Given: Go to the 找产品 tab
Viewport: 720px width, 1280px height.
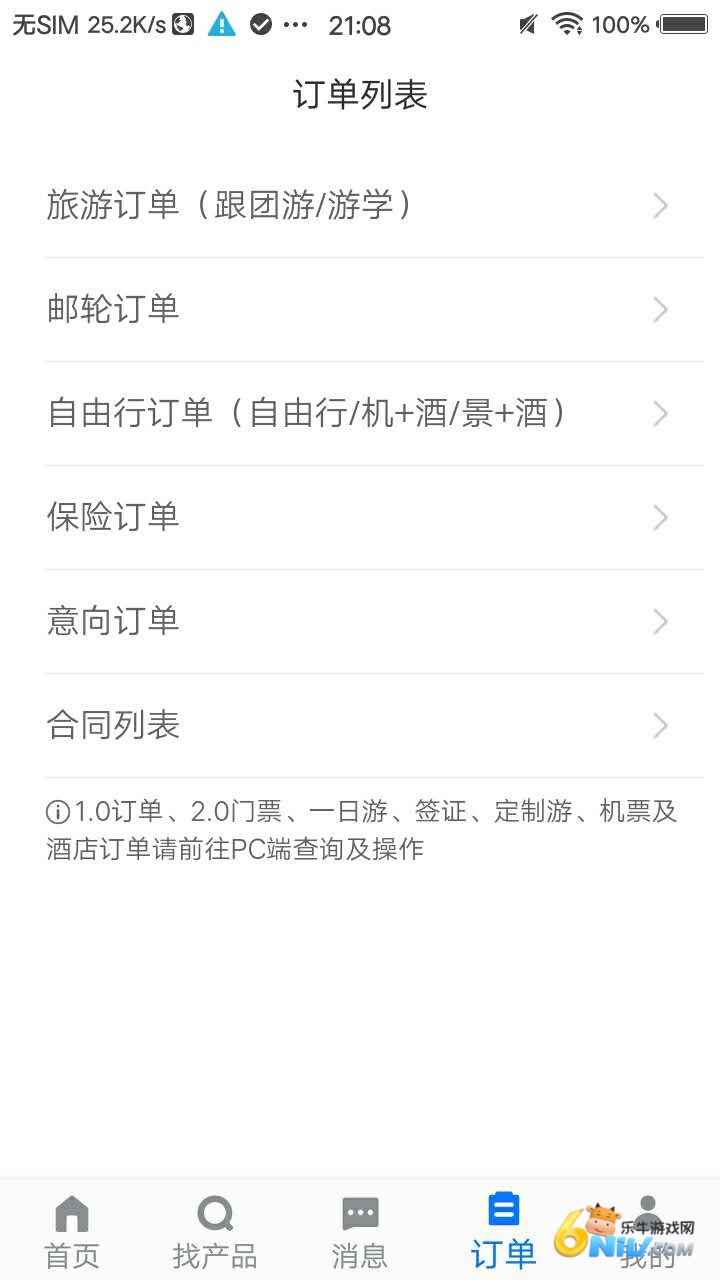Looking at the screenshot, I should 215,1232.
